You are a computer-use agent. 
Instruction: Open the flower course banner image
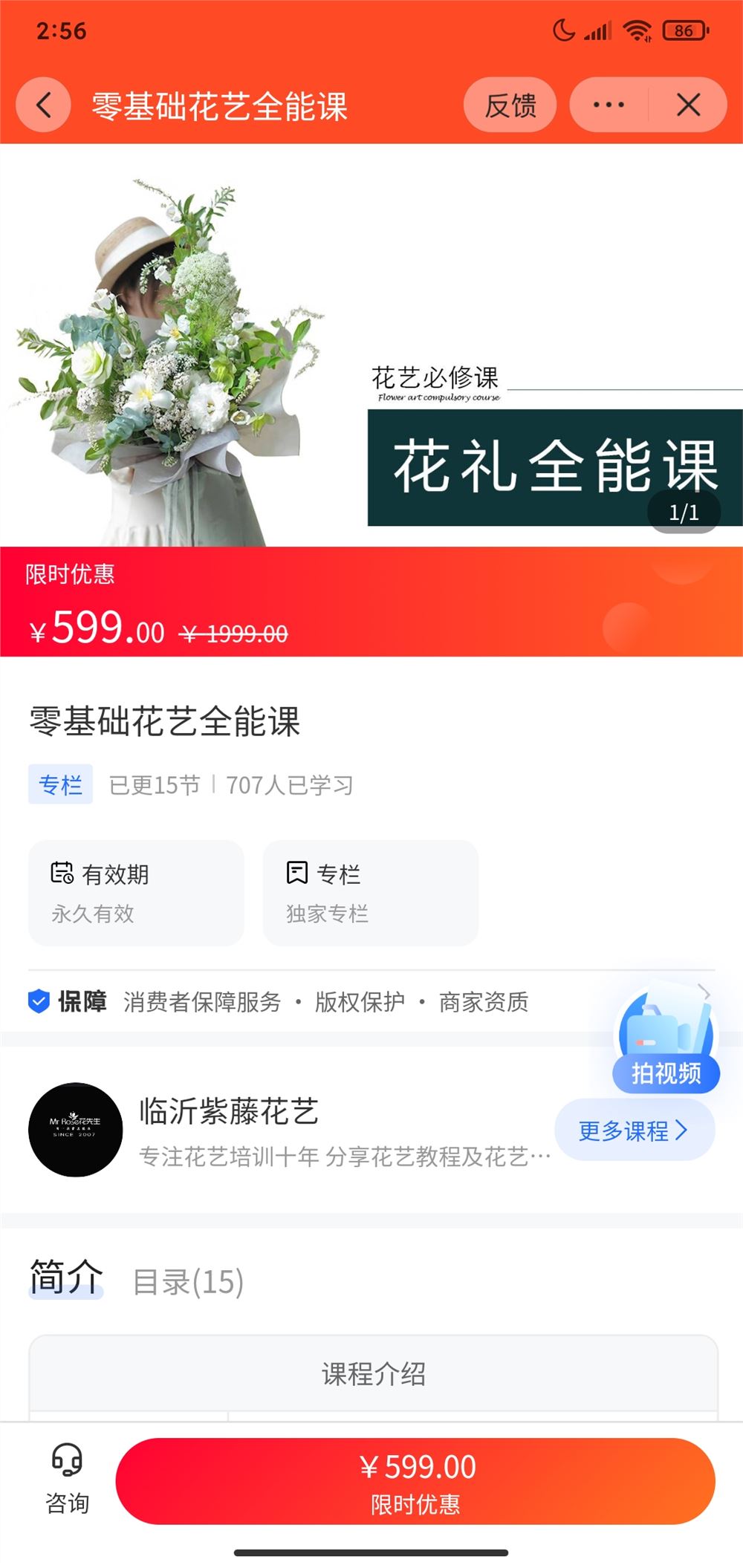(x=371, y=345)
